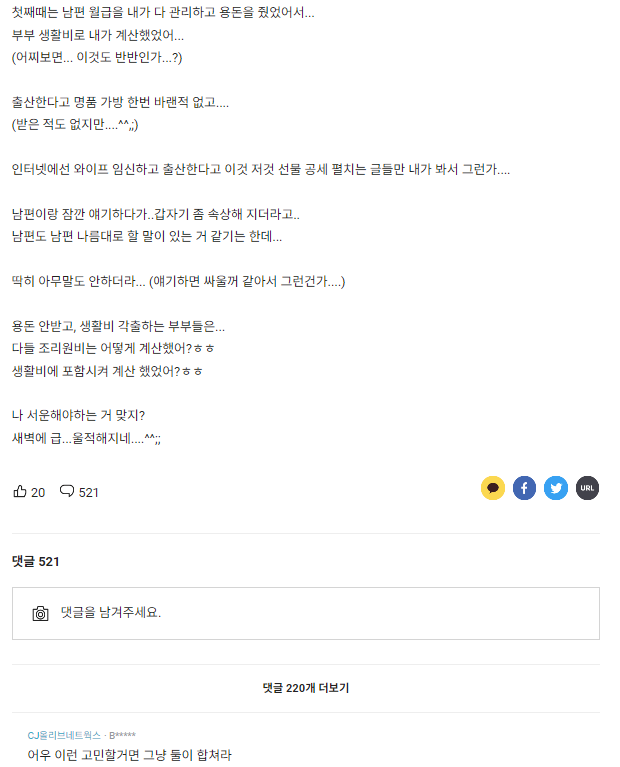Open the CJ올리브네트웍스 commenter profile

(66, 735)
